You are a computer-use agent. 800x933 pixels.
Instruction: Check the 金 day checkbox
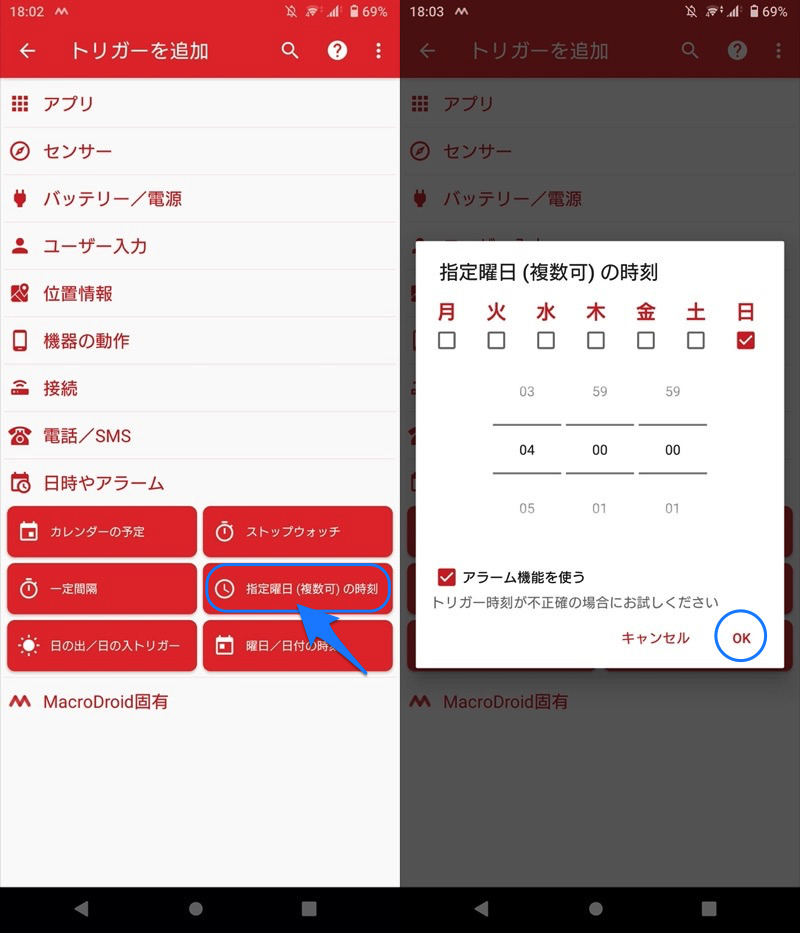(x=646, y=341)
